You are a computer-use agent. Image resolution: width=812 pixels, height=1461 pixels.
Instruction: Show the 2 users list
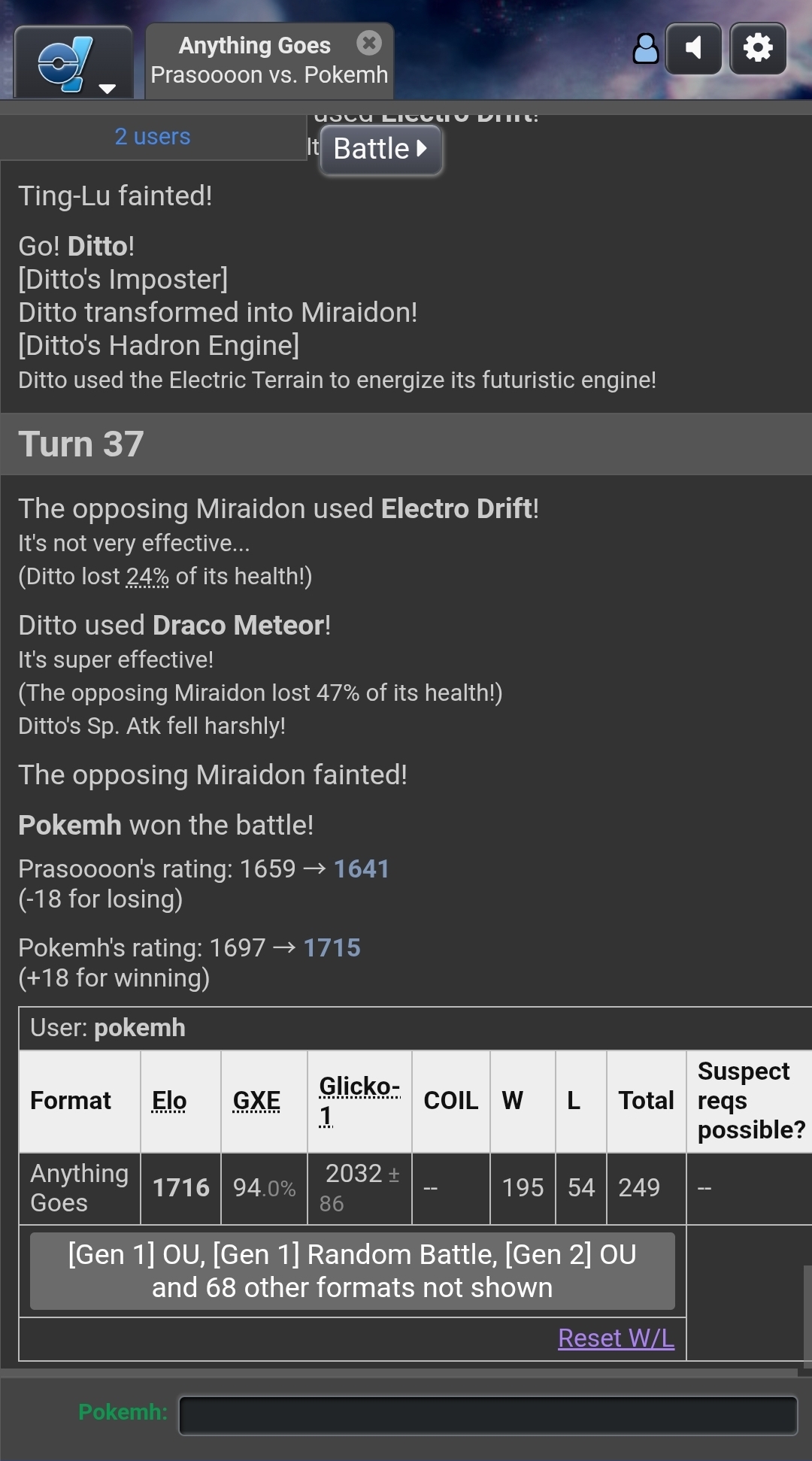click(x=153, y=137)
